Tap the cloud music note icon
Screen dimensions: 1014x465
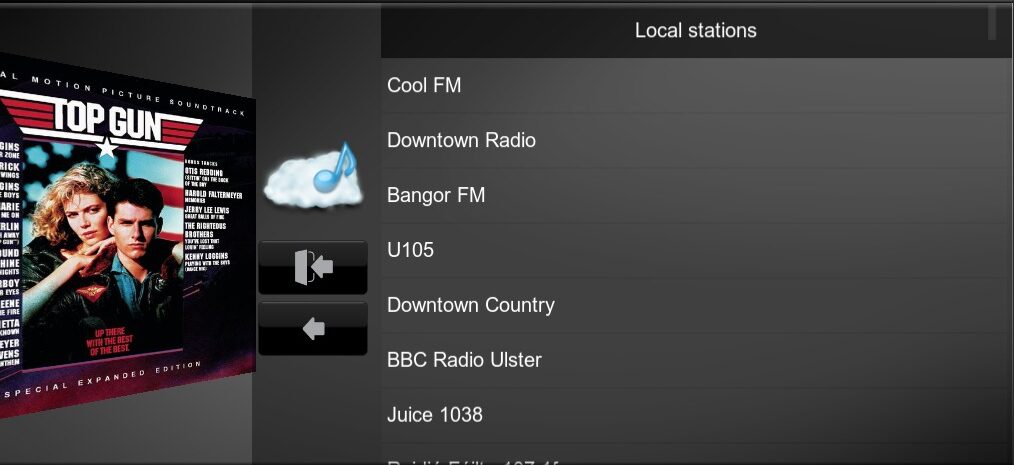pyautogui.click(x=311, y=176)
